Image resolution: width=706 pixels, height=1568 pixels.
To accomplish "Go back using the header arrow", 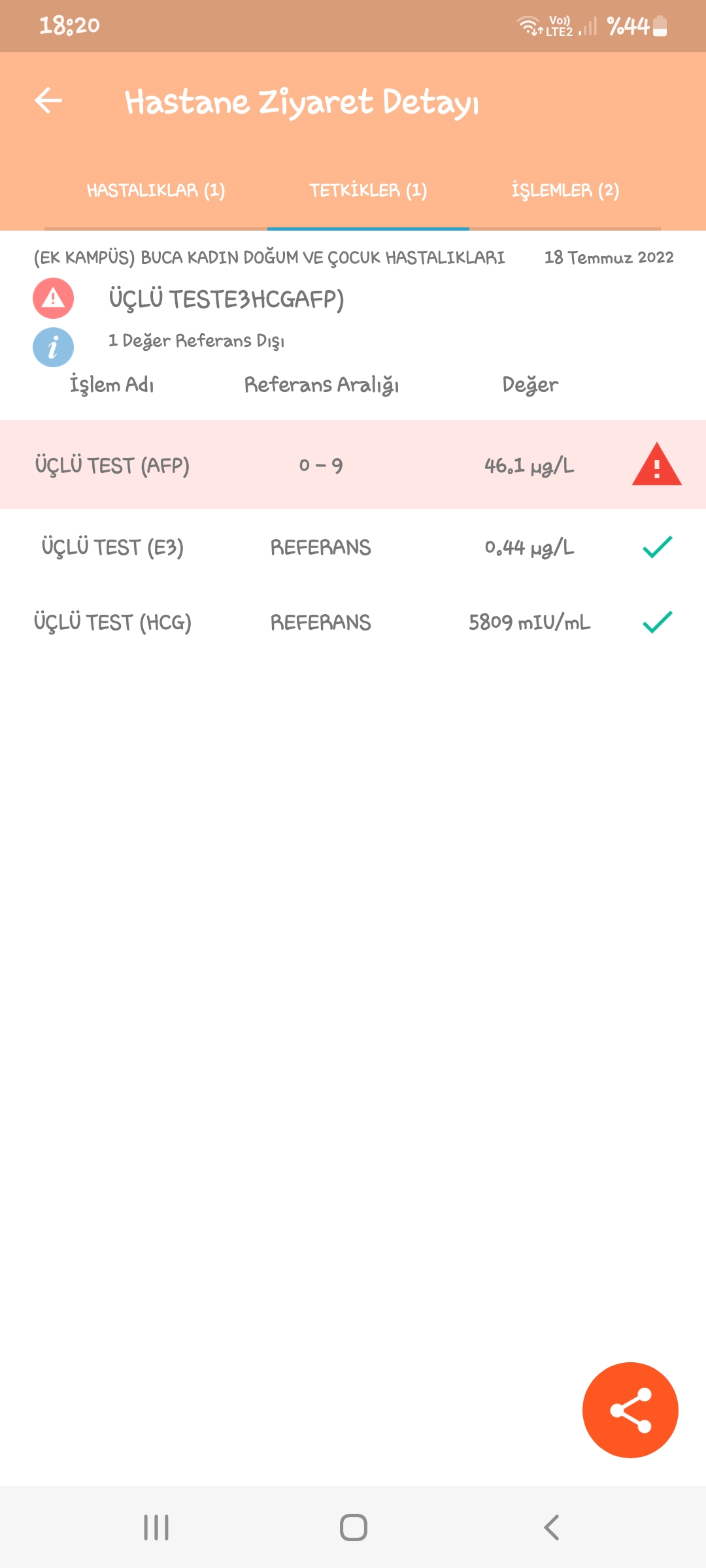I will coord(48,101).
